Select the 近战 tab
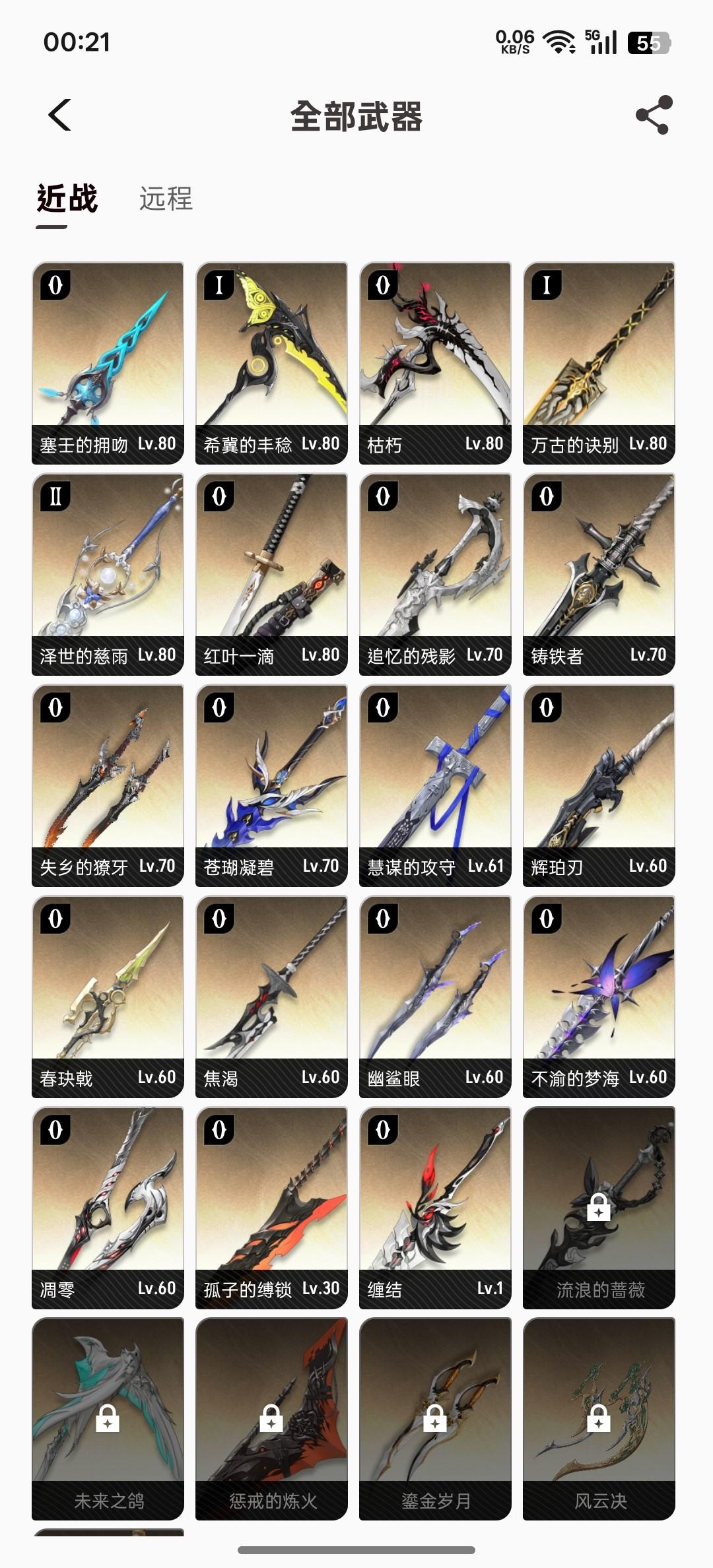This screenshot has width=713, height=1568. pyautogui.click(x=67, y=199)
